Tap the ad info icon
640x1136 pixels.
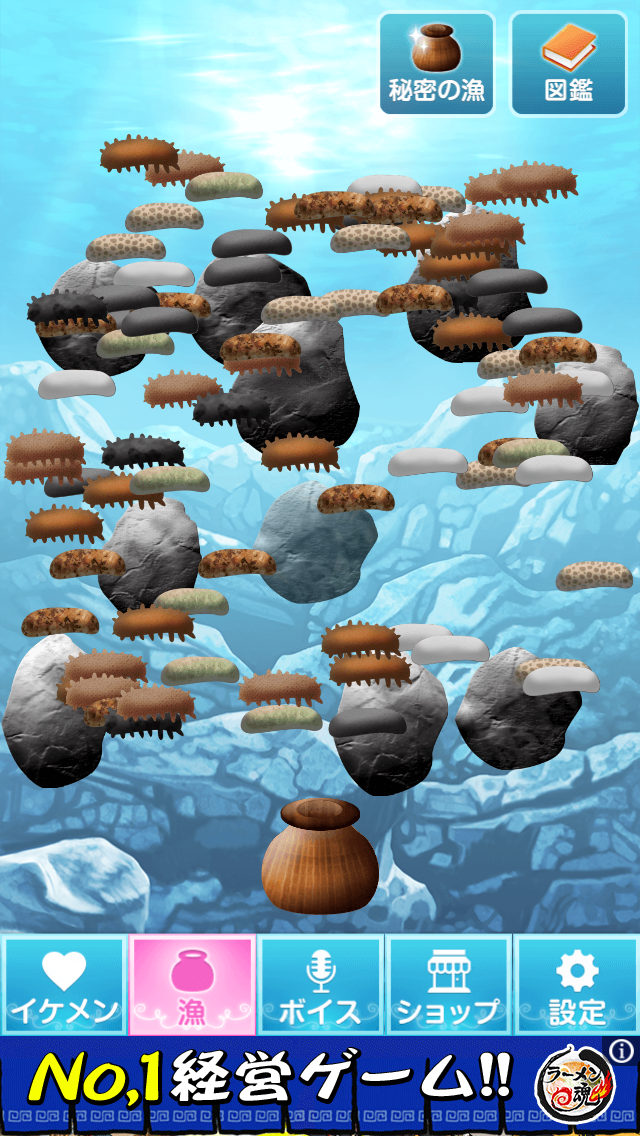click(622, 1050)
